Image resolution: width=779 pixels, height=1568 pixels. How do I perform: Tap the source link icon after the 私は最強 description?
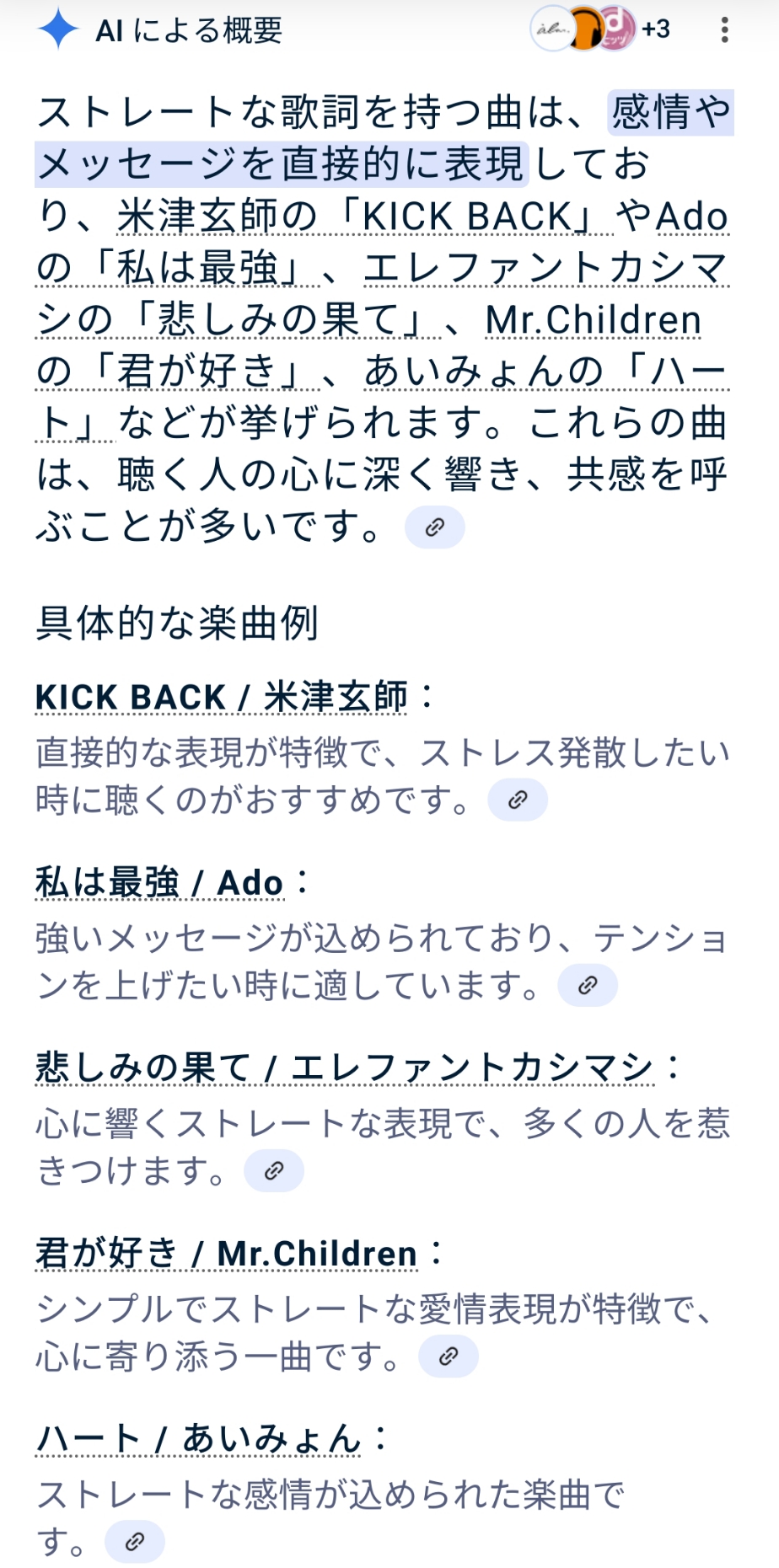coord(588,985)
